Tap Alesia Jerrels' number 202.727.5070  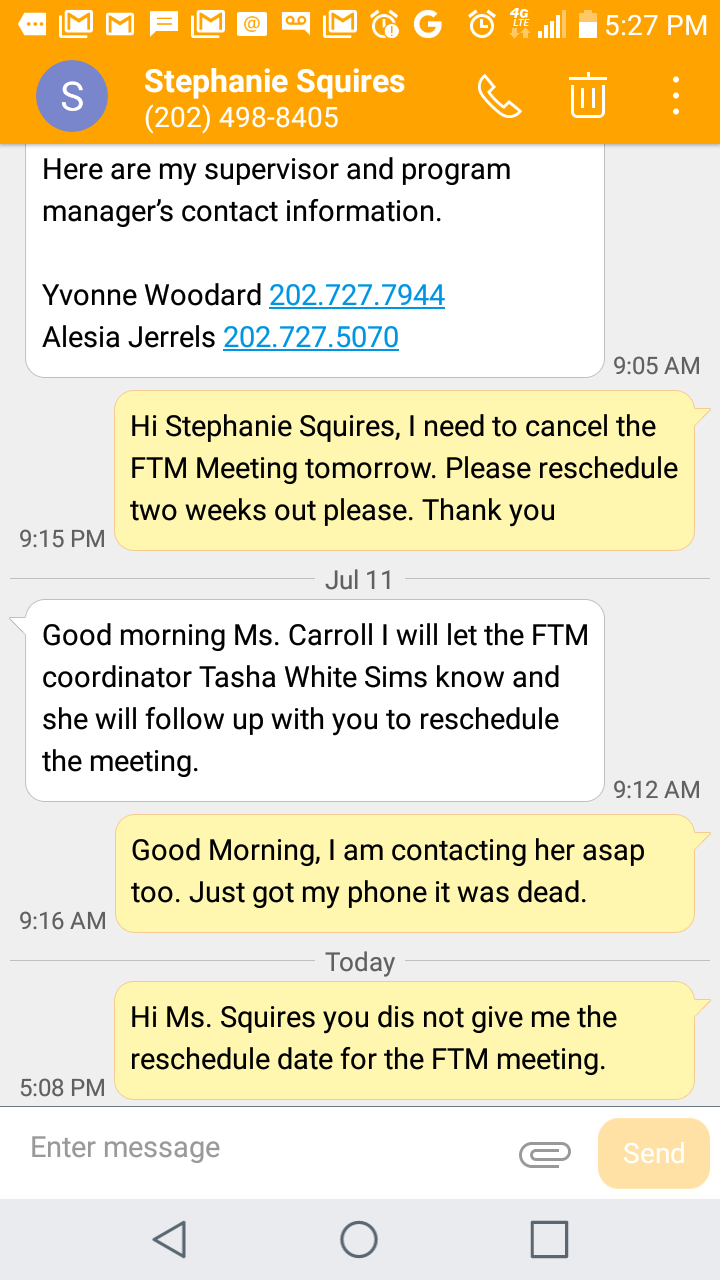tap(311, 337)
